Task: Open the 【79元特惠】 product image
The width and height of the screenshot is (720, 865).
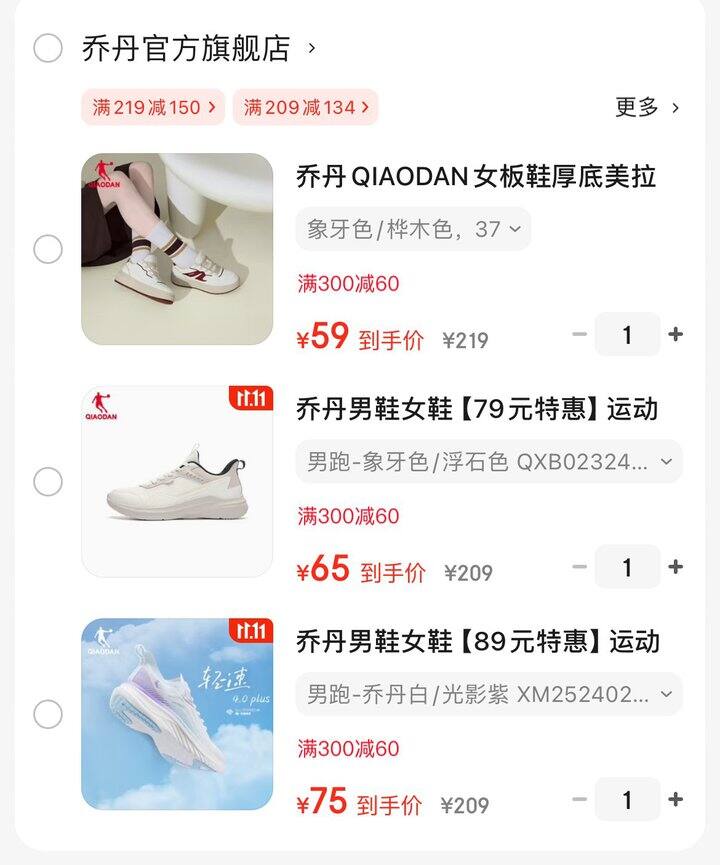Action: click(x=177, y=482)
